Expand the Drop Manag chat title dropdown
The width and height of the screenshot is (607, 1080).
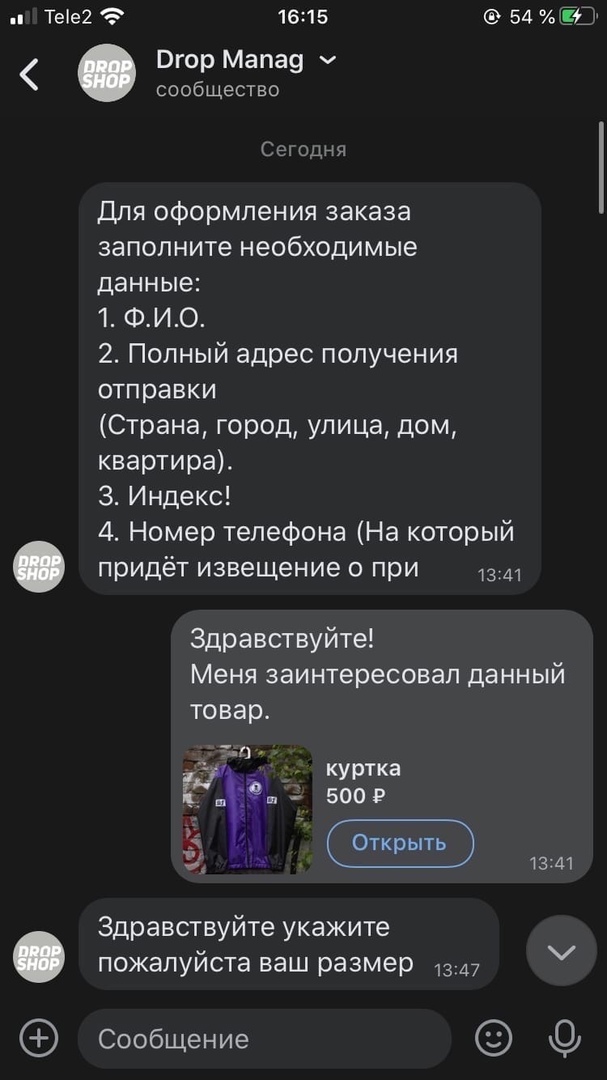click(x=327, y=61)
